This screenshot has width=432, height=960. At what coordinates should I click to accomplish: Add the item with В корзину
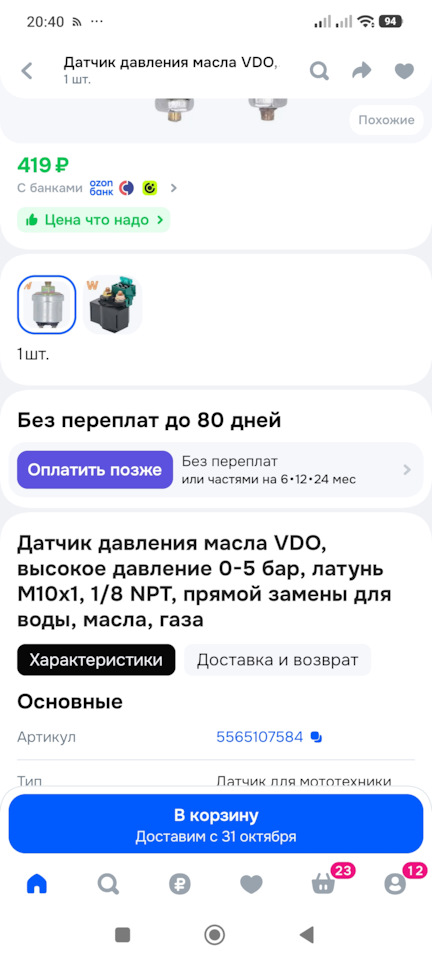(x=216, y=824)
